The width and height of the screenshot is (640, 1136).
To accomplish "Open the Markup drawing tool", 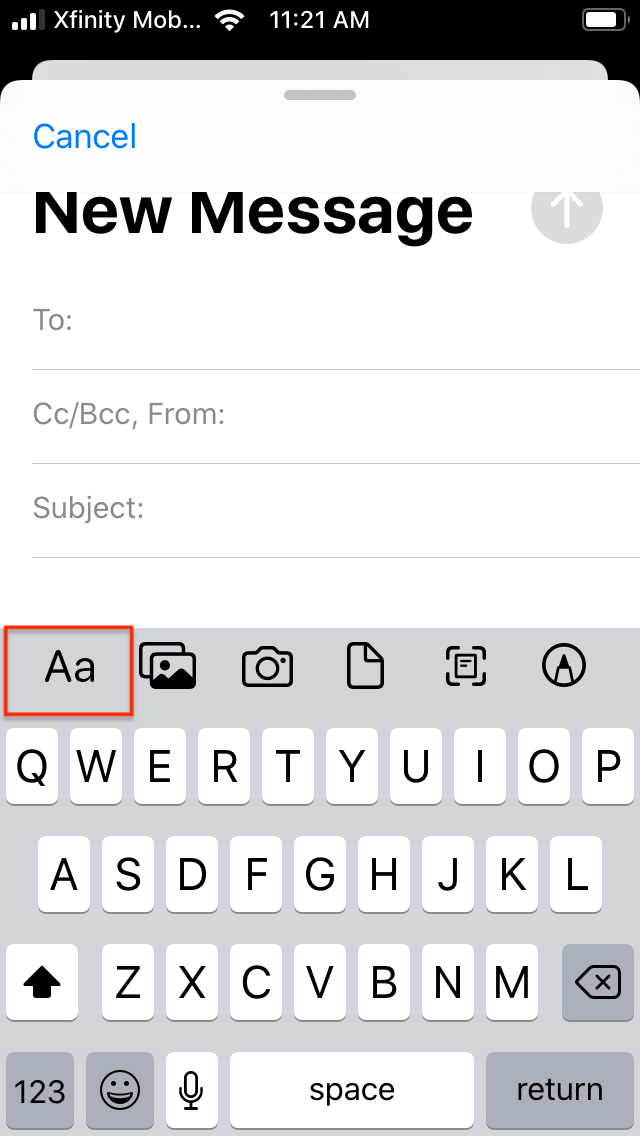I will (x=564, y=666).
